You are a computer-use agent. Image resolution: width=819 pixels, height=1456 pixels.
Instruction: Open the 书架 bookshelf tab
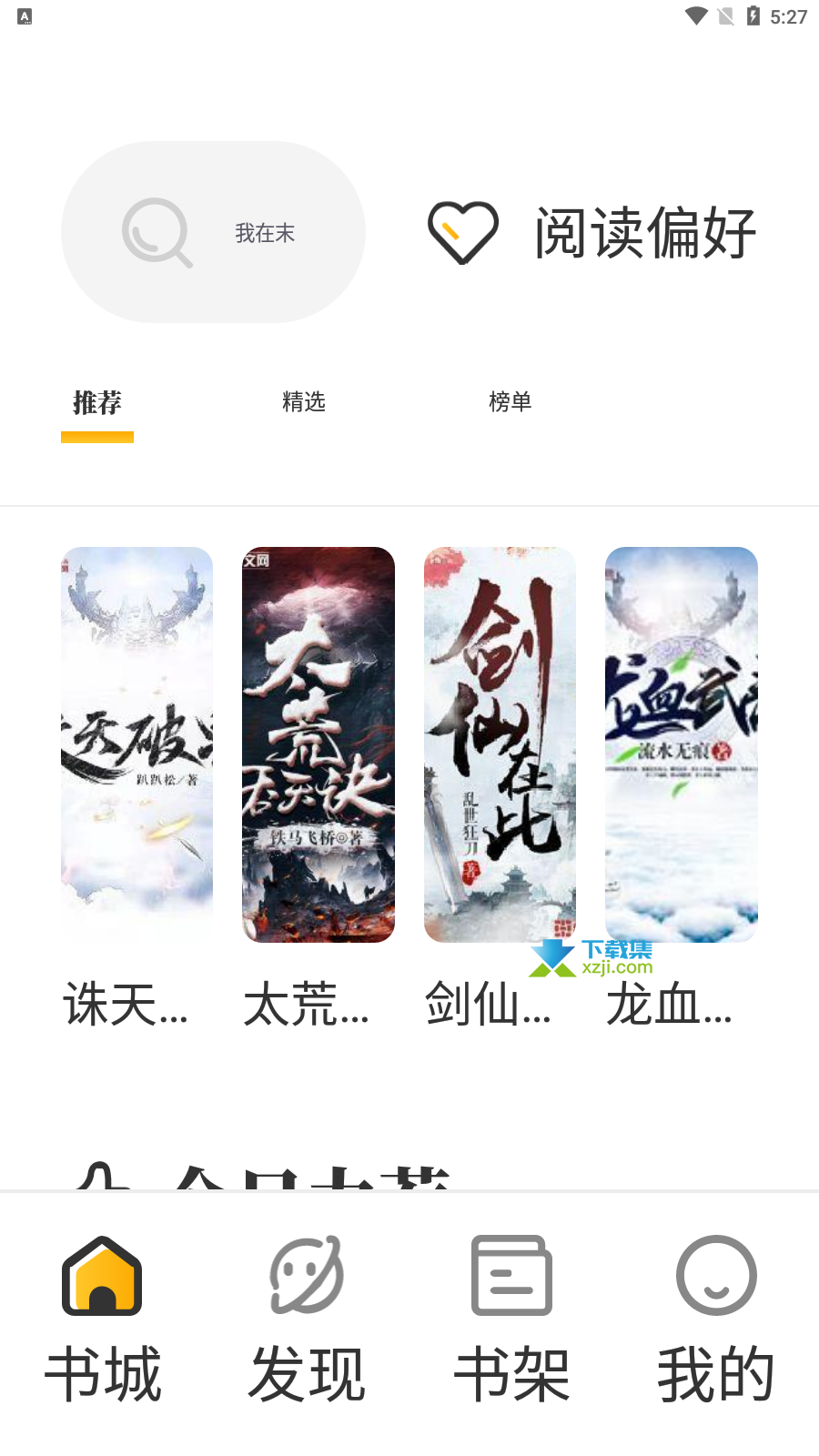512,1319
